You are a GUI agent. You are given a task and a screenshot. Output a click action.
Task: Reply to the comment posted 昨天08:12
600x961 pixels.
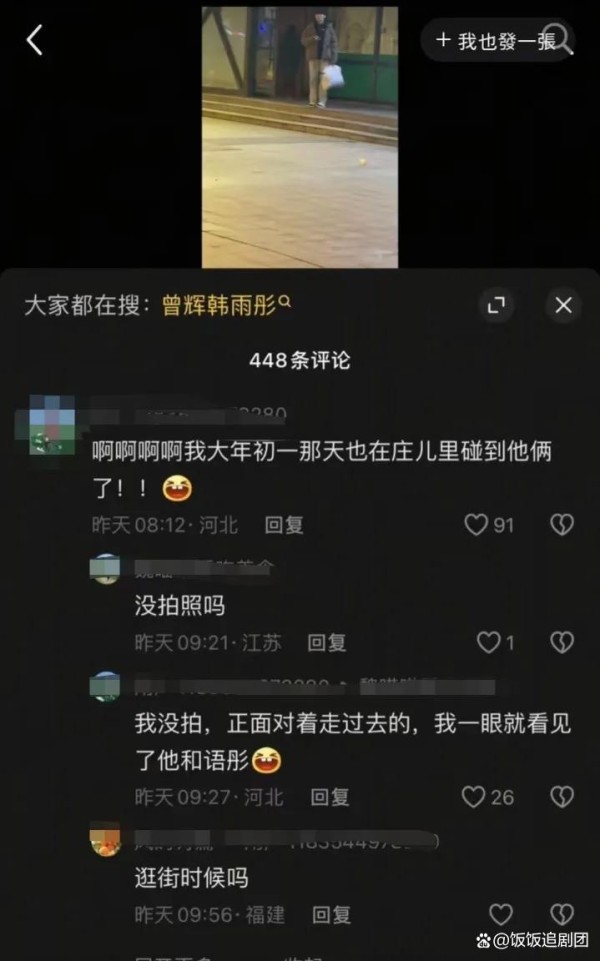[284, 524]
